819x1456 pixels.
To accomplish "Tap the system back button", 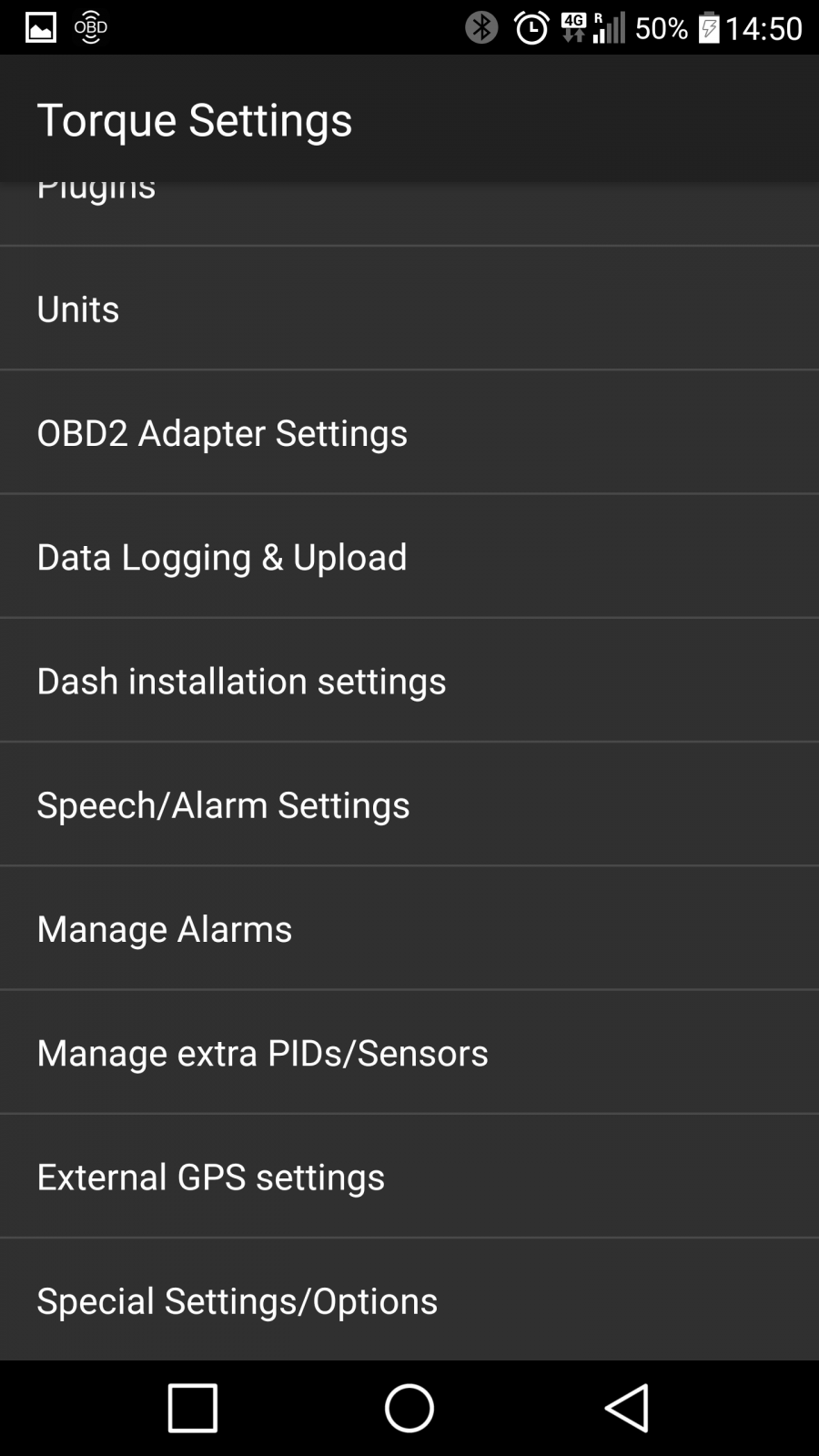I will tap(627, 1408).
